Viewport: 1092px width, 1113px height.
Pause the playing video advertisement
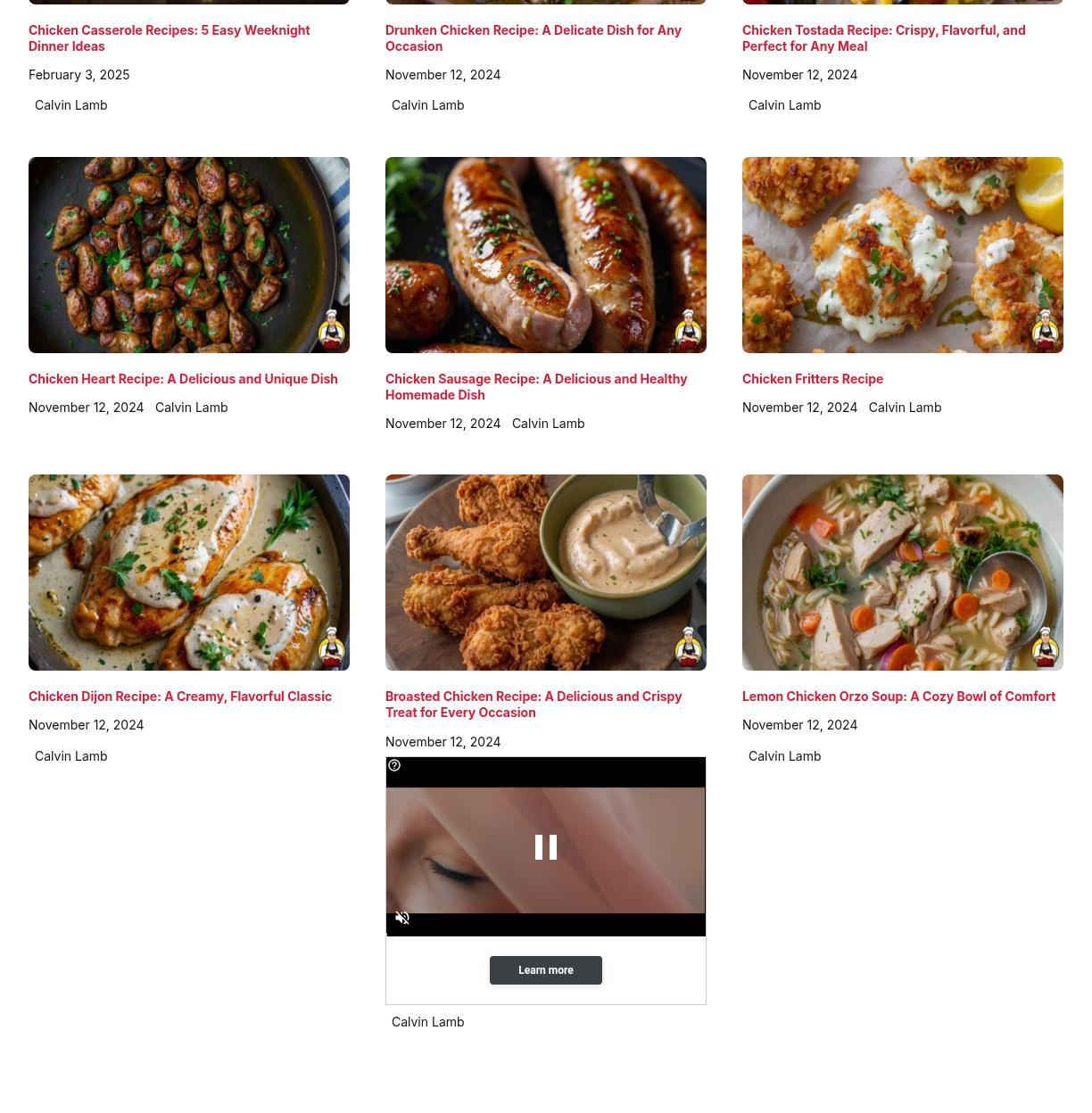[x=545, y=847]
